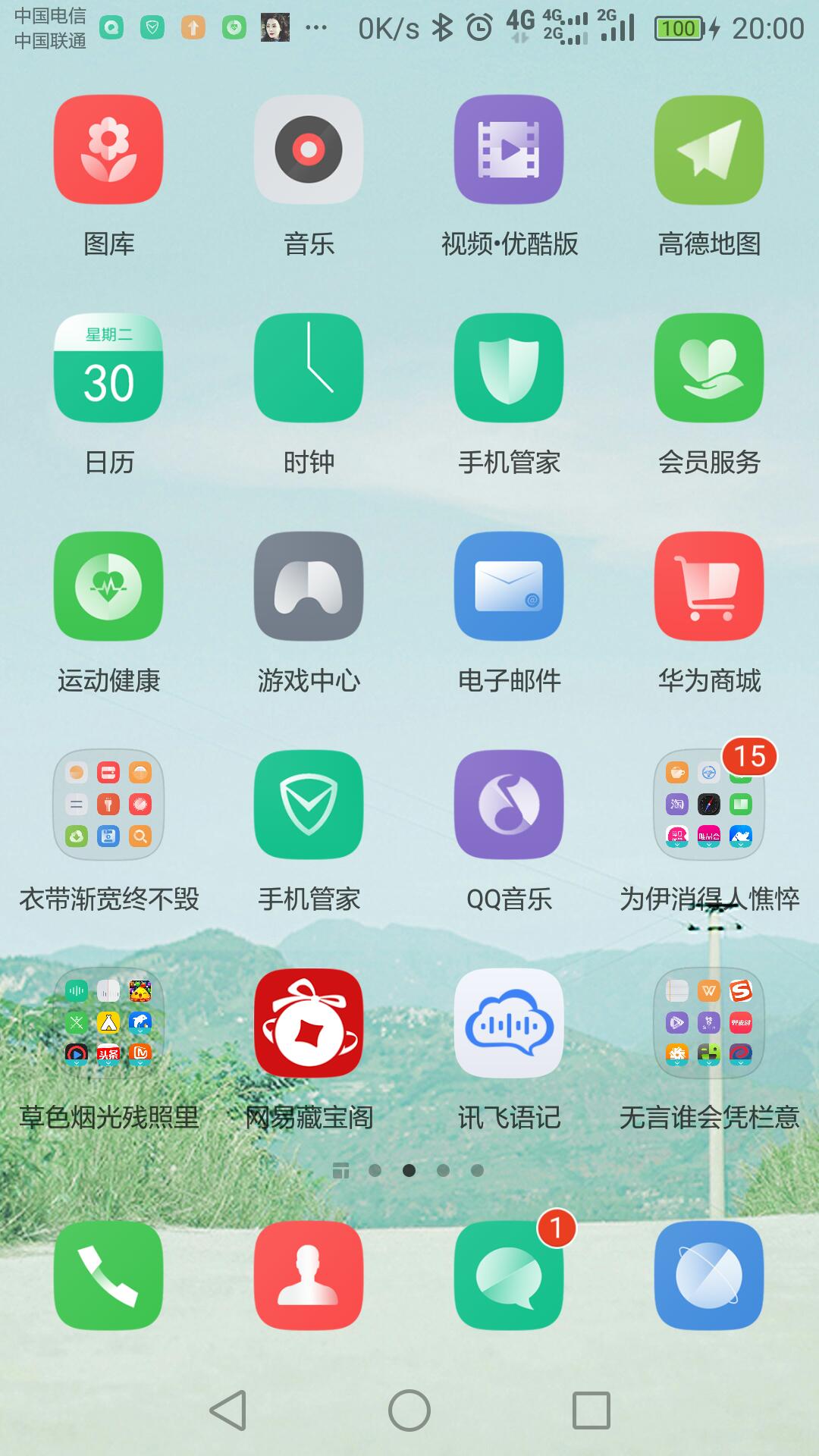Open the phone dialer in the dock
This screenshot has width=819, height=1456.
point(108,1275)
